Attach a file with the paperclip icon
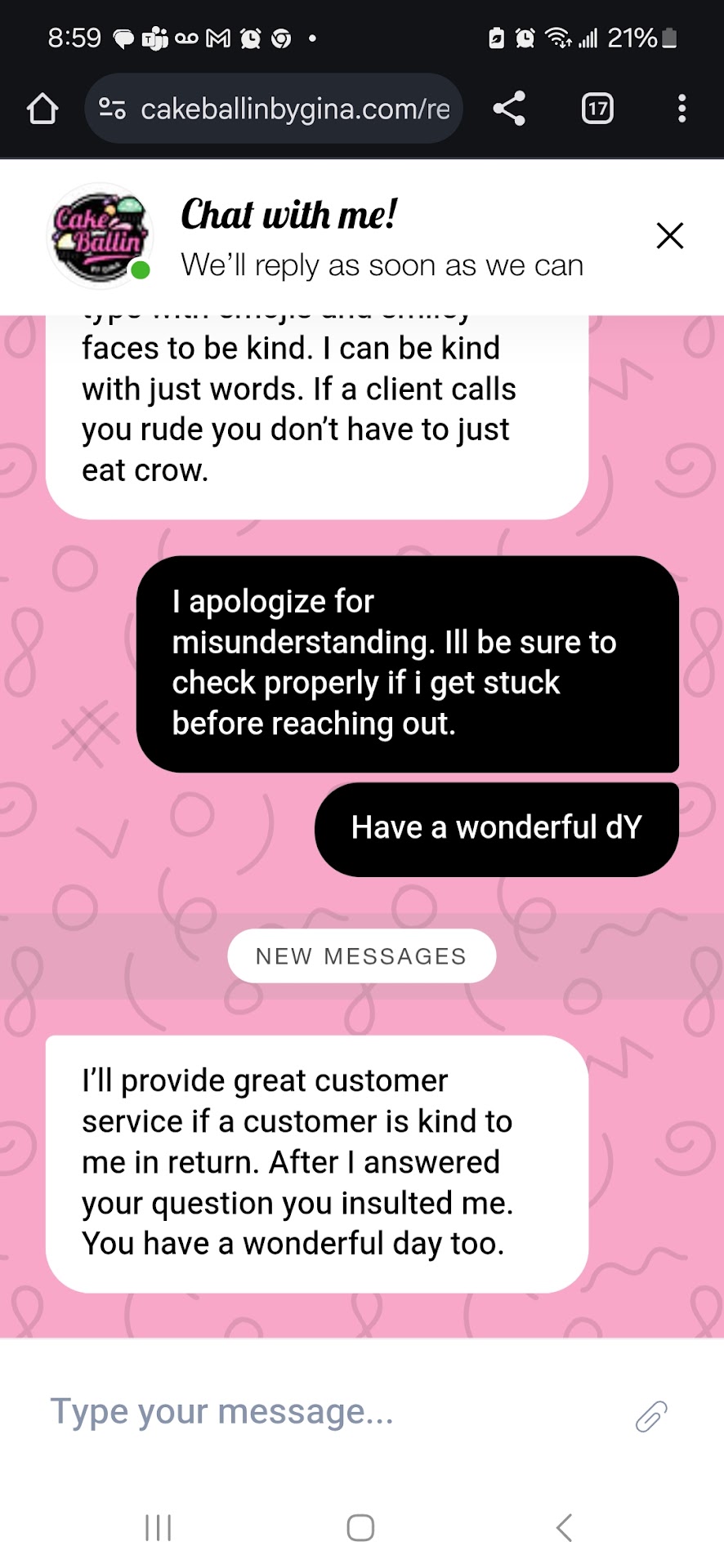Screen dimensions: 724x1568 tap(651, 1416)
